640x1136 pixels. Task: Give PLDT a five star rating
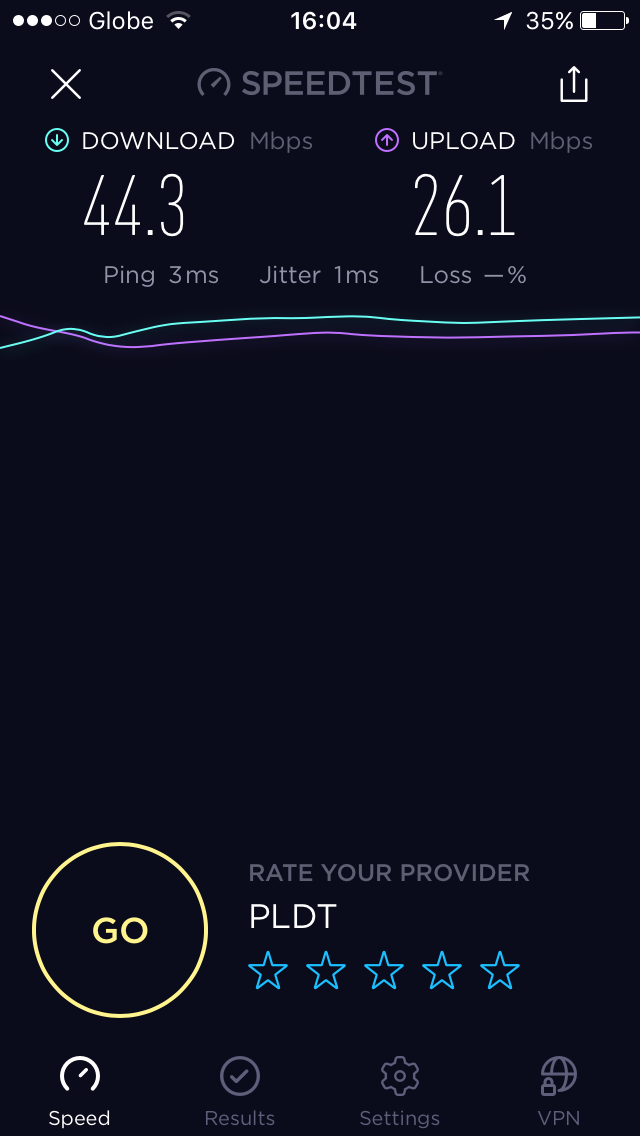pos(500,971)
